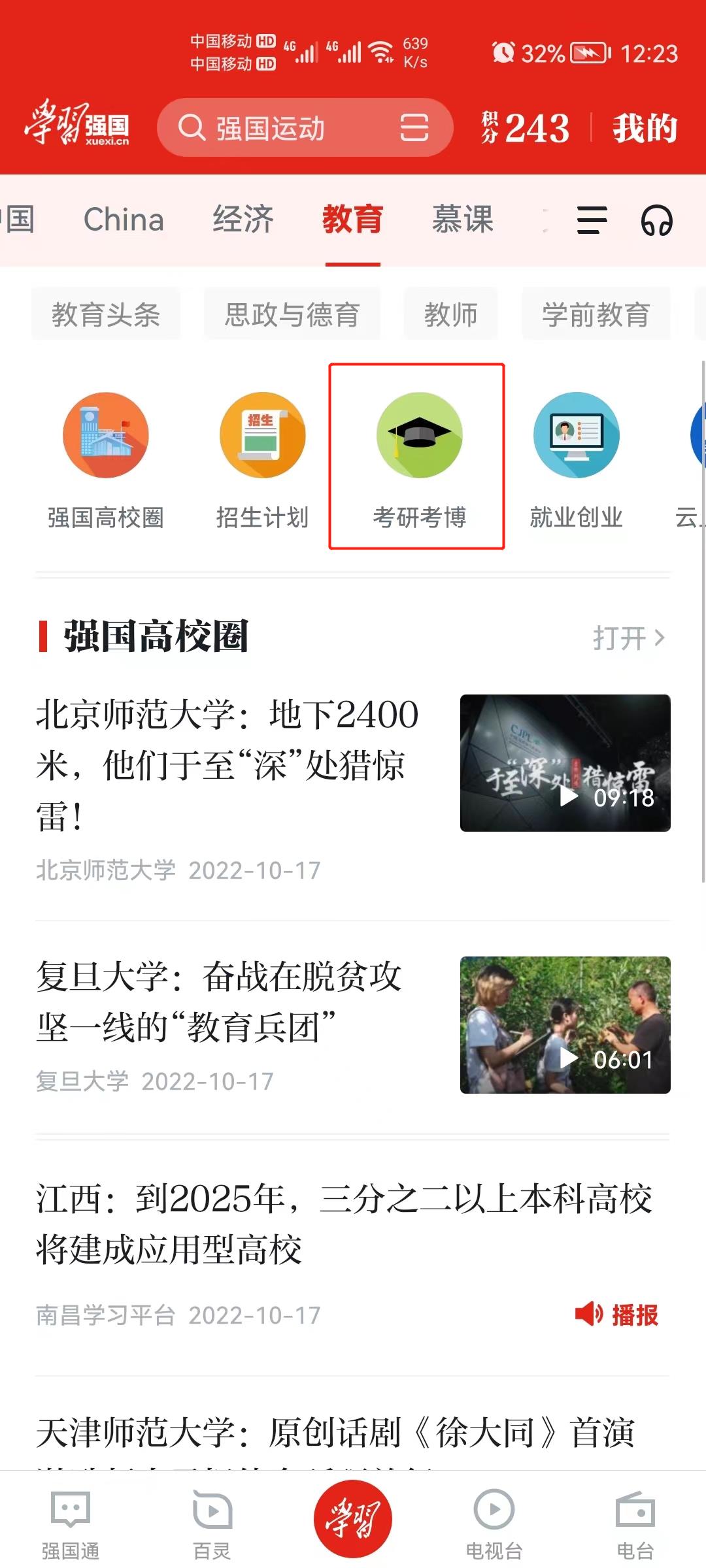Tap the scan icon in search bar

[414, 128]
